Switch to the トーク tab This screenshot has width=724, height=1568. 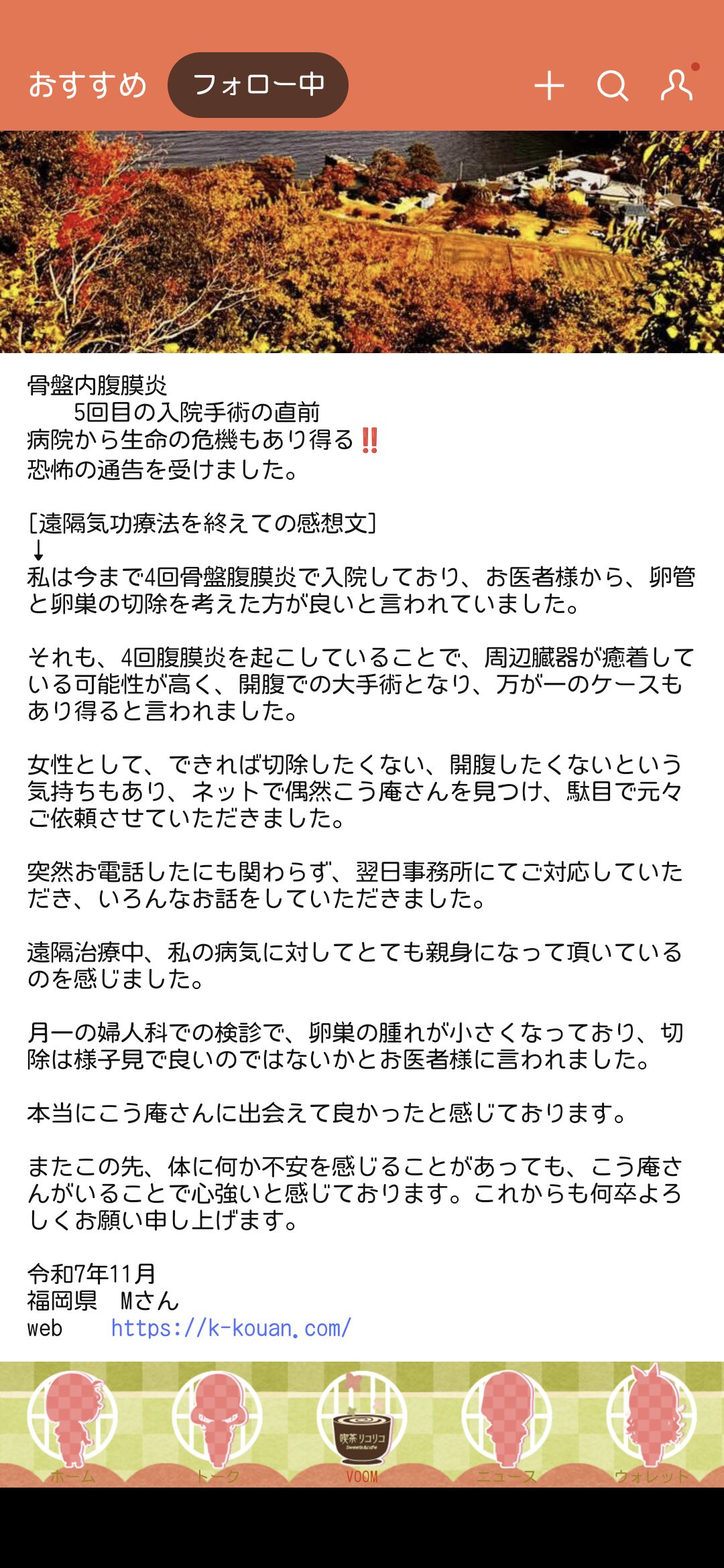(217, 1424)
